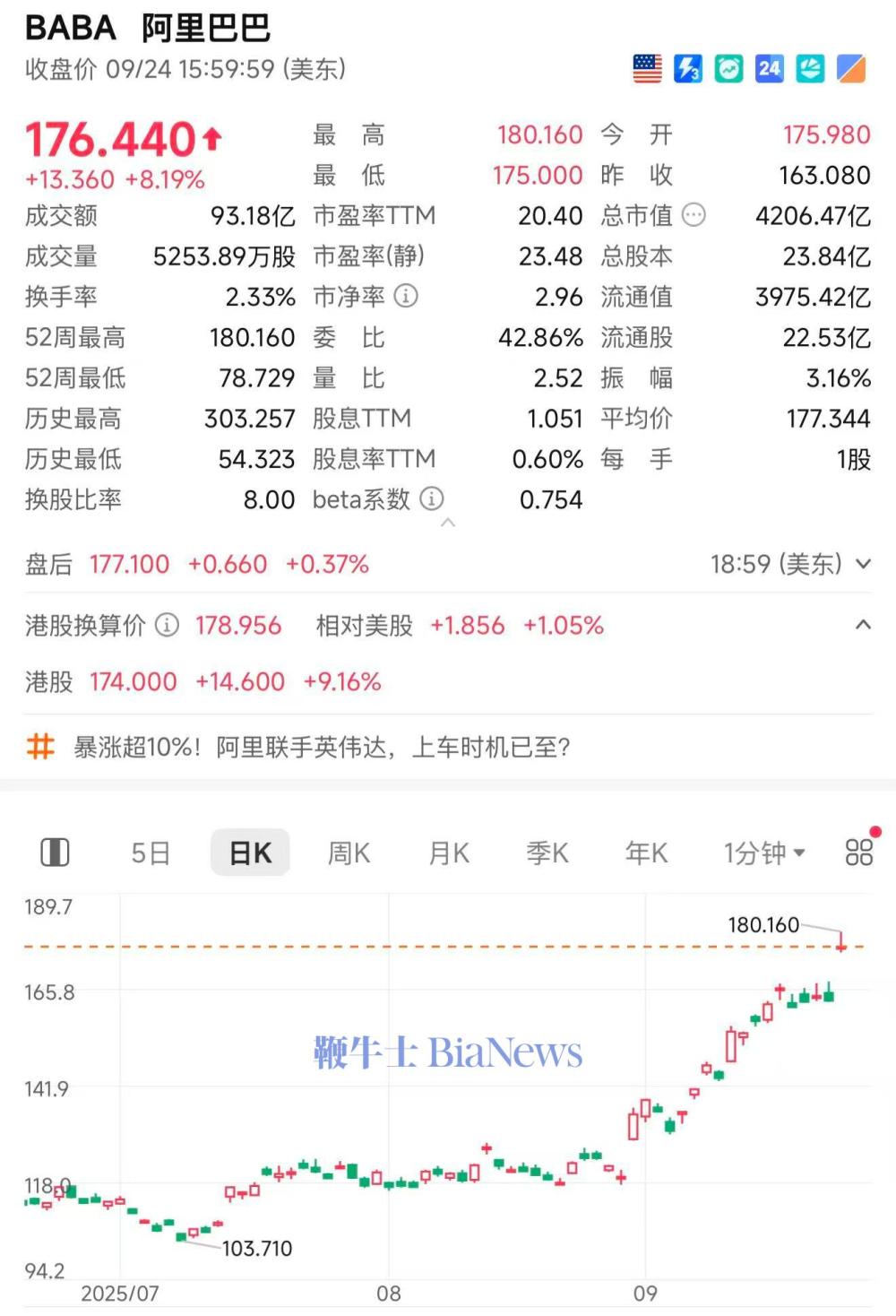Open the 1分钟 interval dropdown
896x1316 pixels.
point(764,853)
